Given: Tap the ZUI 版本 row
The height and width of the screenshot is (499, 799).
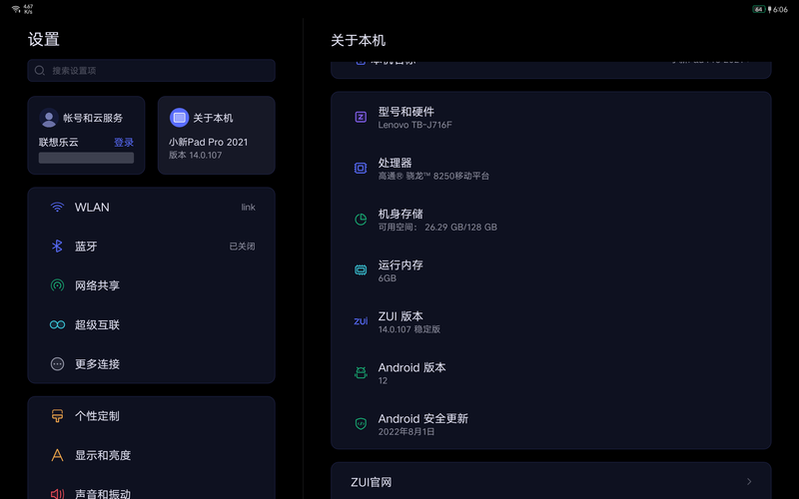Looking at the screenshot, I should (550, 322).
